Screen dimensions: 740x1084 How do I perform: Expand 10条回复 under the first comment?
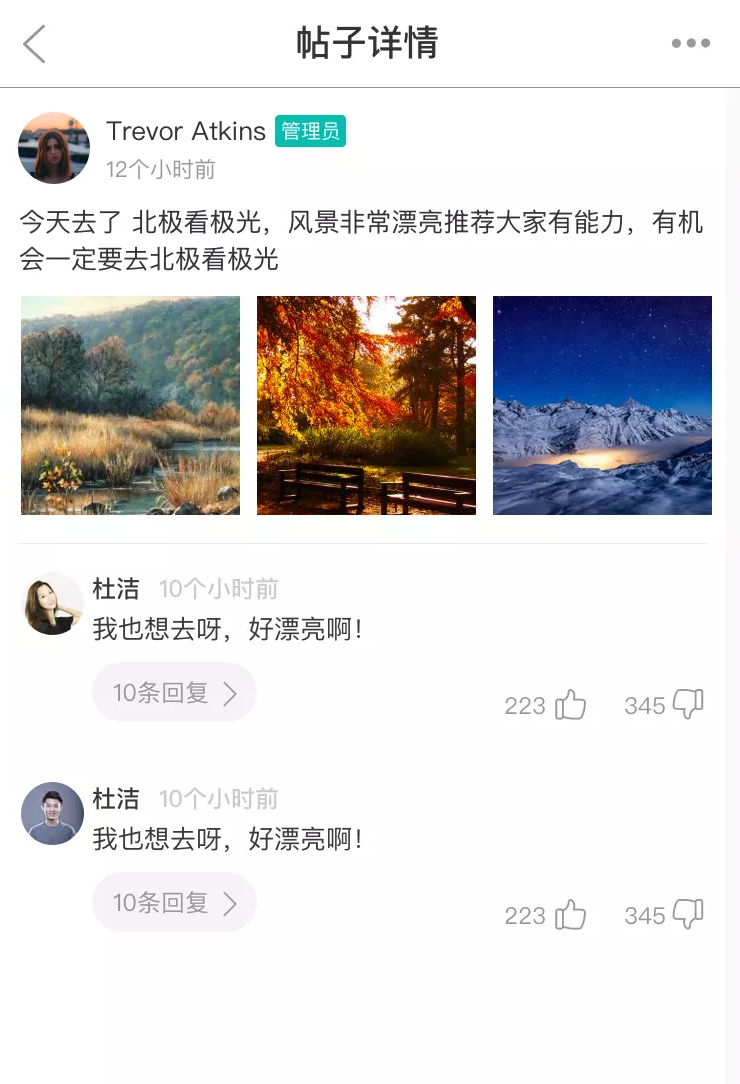tap(174, 693)
